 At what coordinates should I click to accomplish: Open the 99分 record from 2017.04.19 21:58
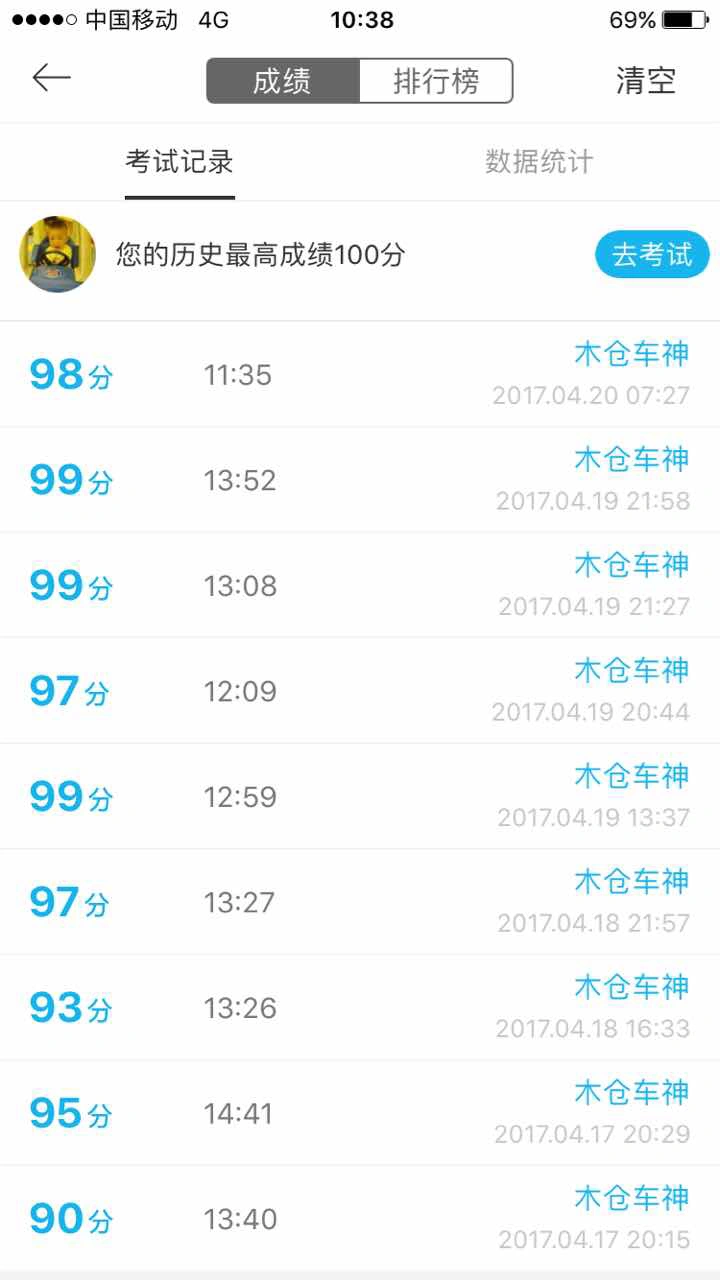coord(360,480)
